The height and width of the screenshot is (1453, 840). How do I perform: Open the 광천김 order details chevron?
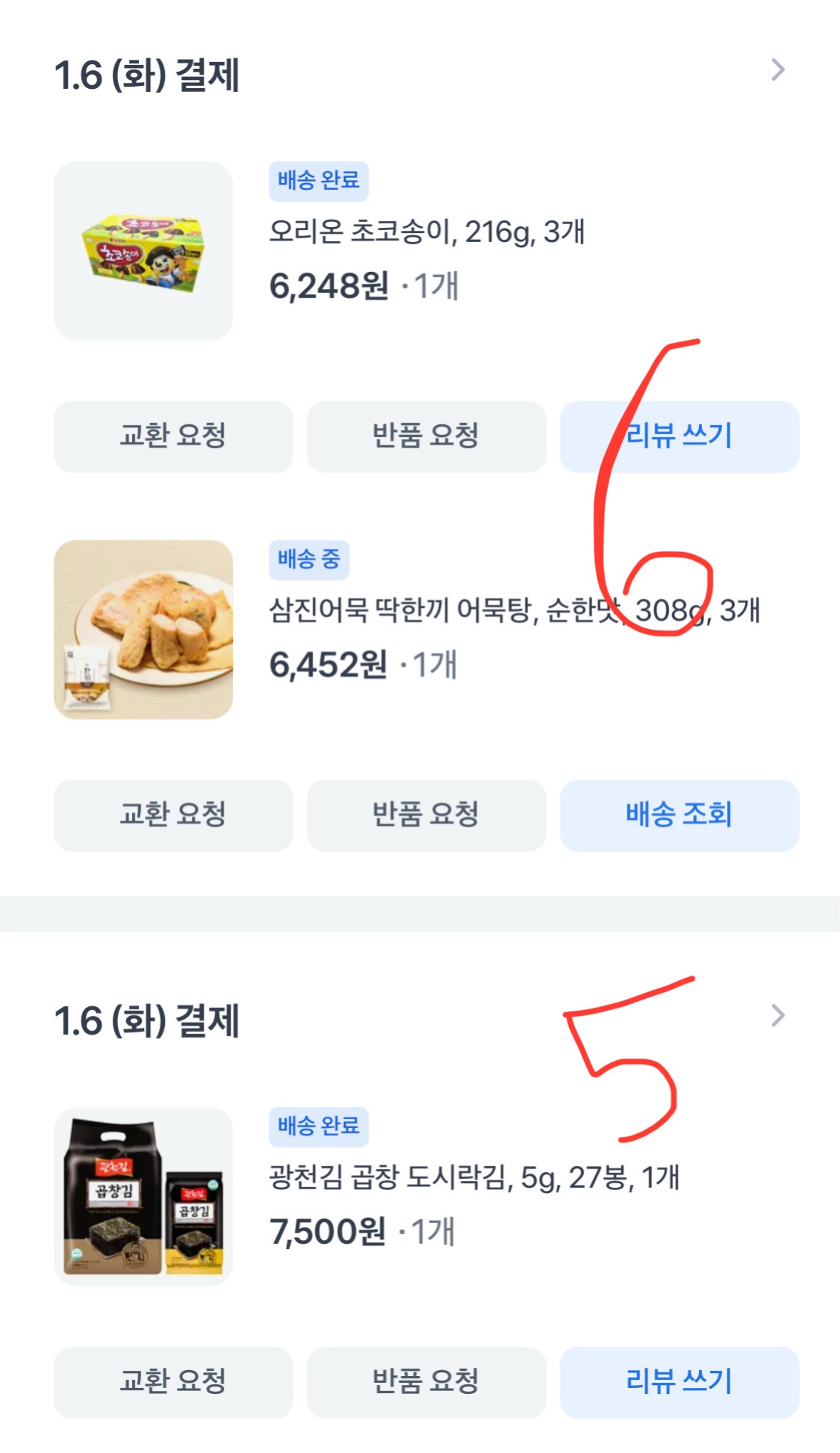(x=777, y=1016)
